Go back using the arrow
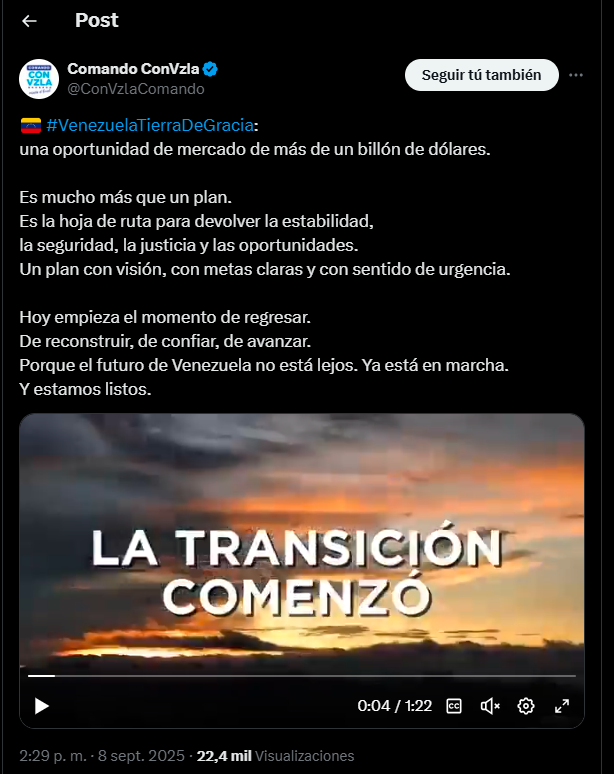Image resolution: width=614 pixels, height=774 pixels. coord(29,21)
